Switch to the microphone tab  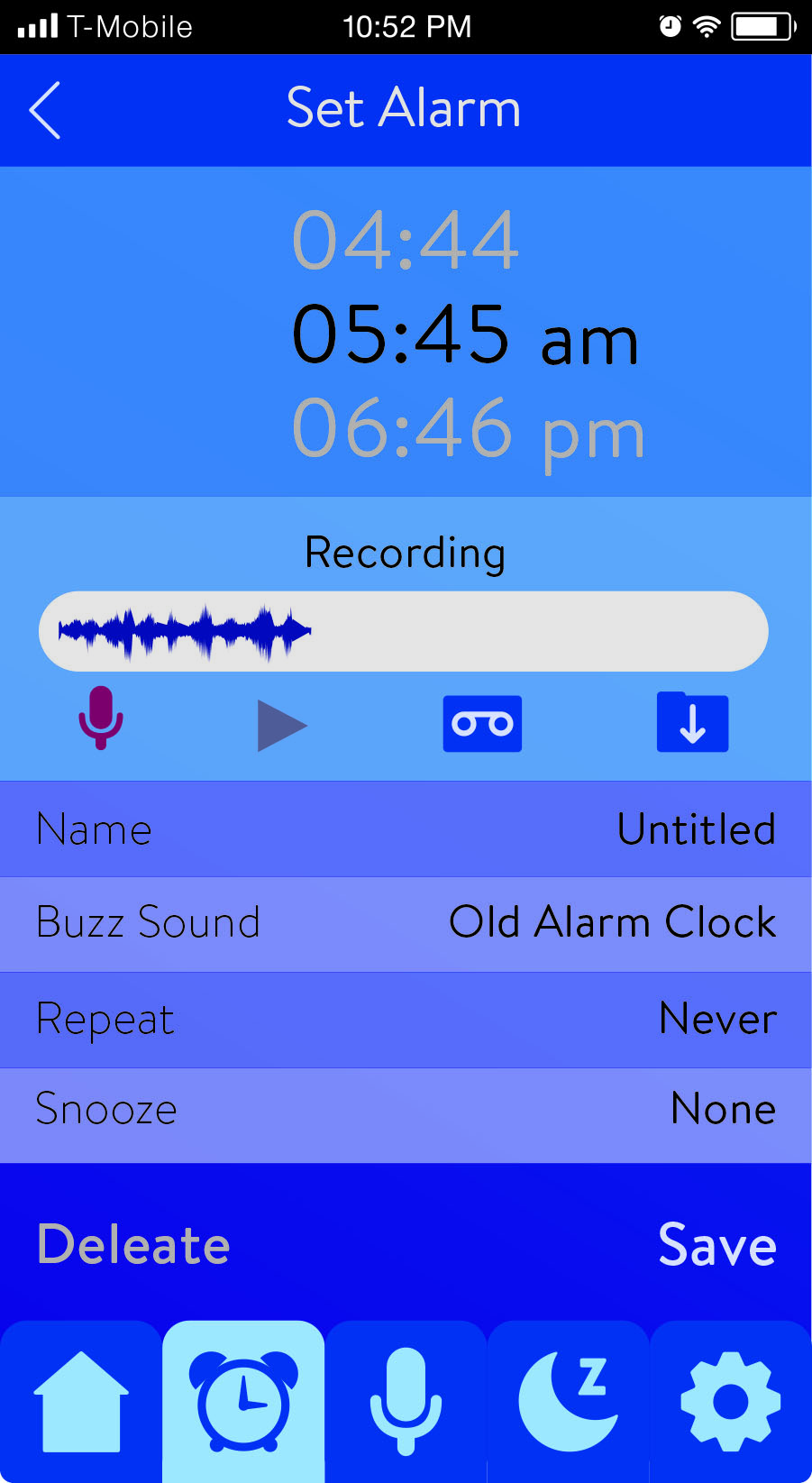pyautogui.click(x=406, y=1402)
